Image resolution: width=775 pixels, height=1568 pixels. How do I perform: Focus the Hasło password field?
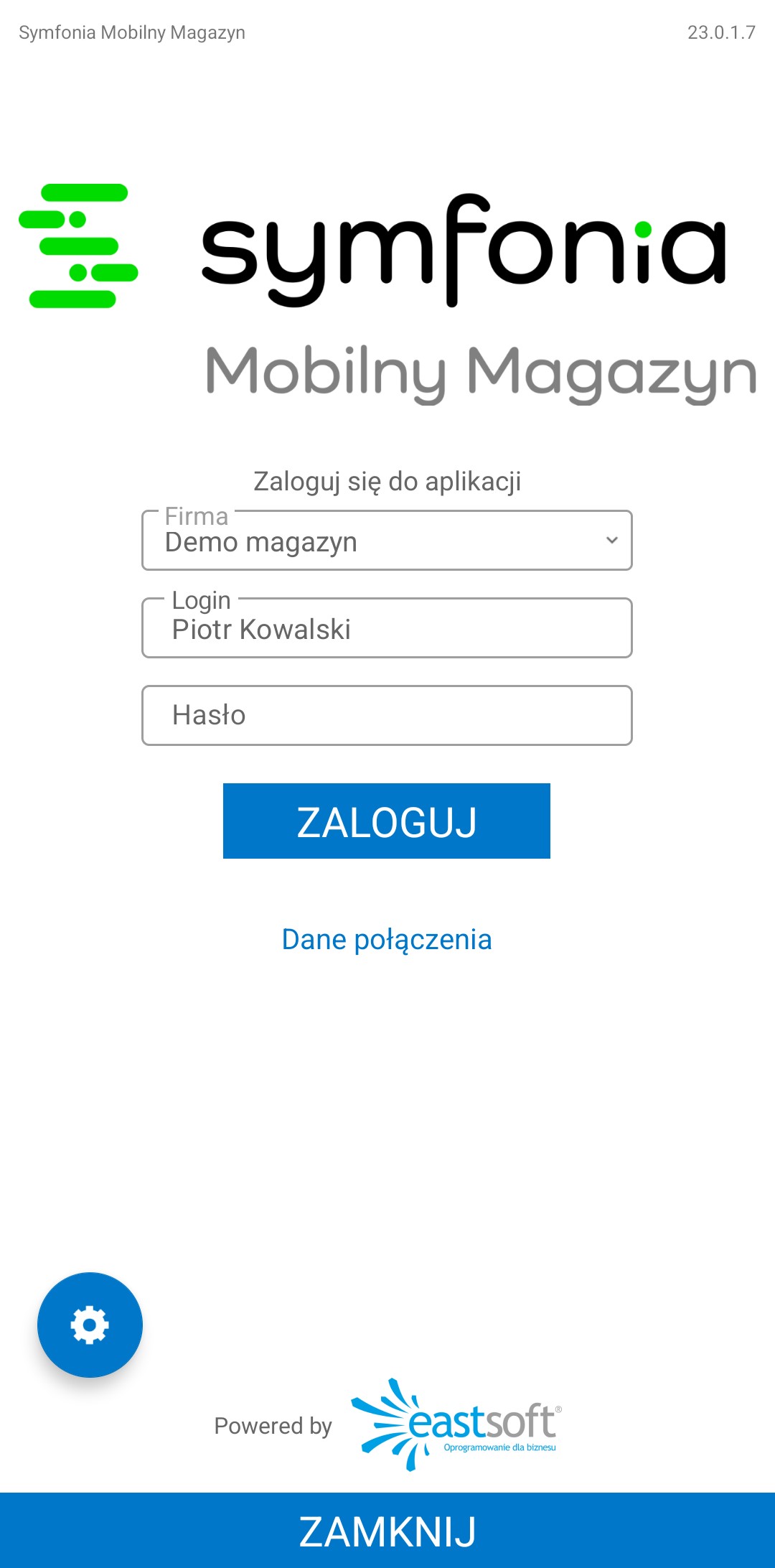click(x=387, y=715)
